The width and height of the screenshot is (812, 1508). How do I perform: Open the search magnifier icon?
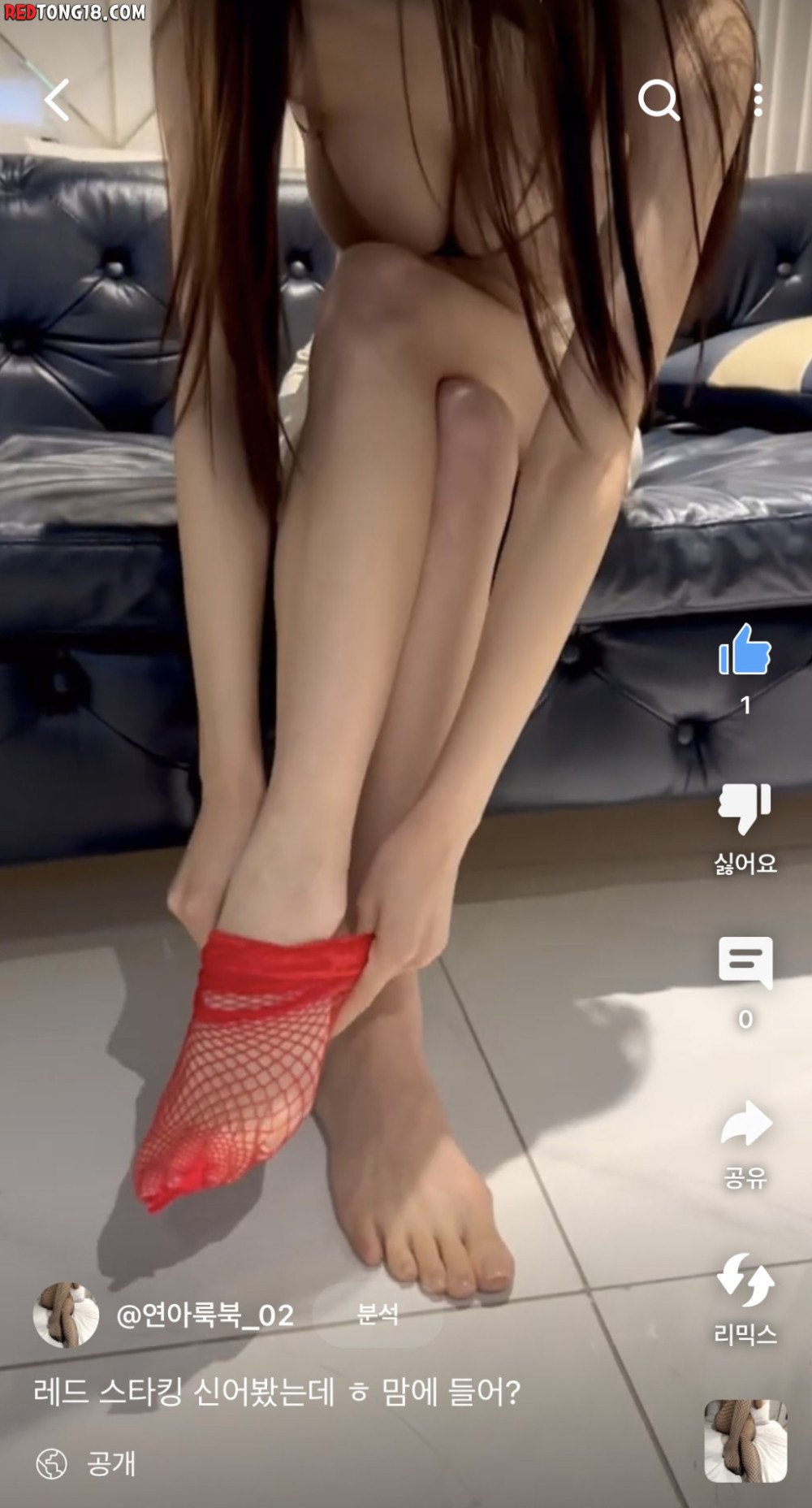pos(659,101)
